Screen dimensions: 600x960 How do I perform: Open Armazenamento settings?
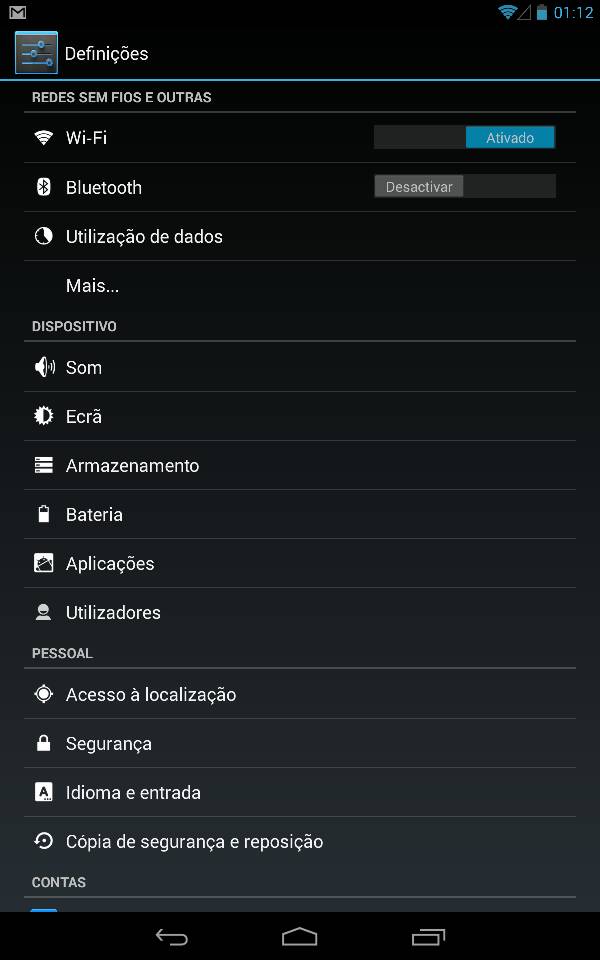click(x=300, y=465)
